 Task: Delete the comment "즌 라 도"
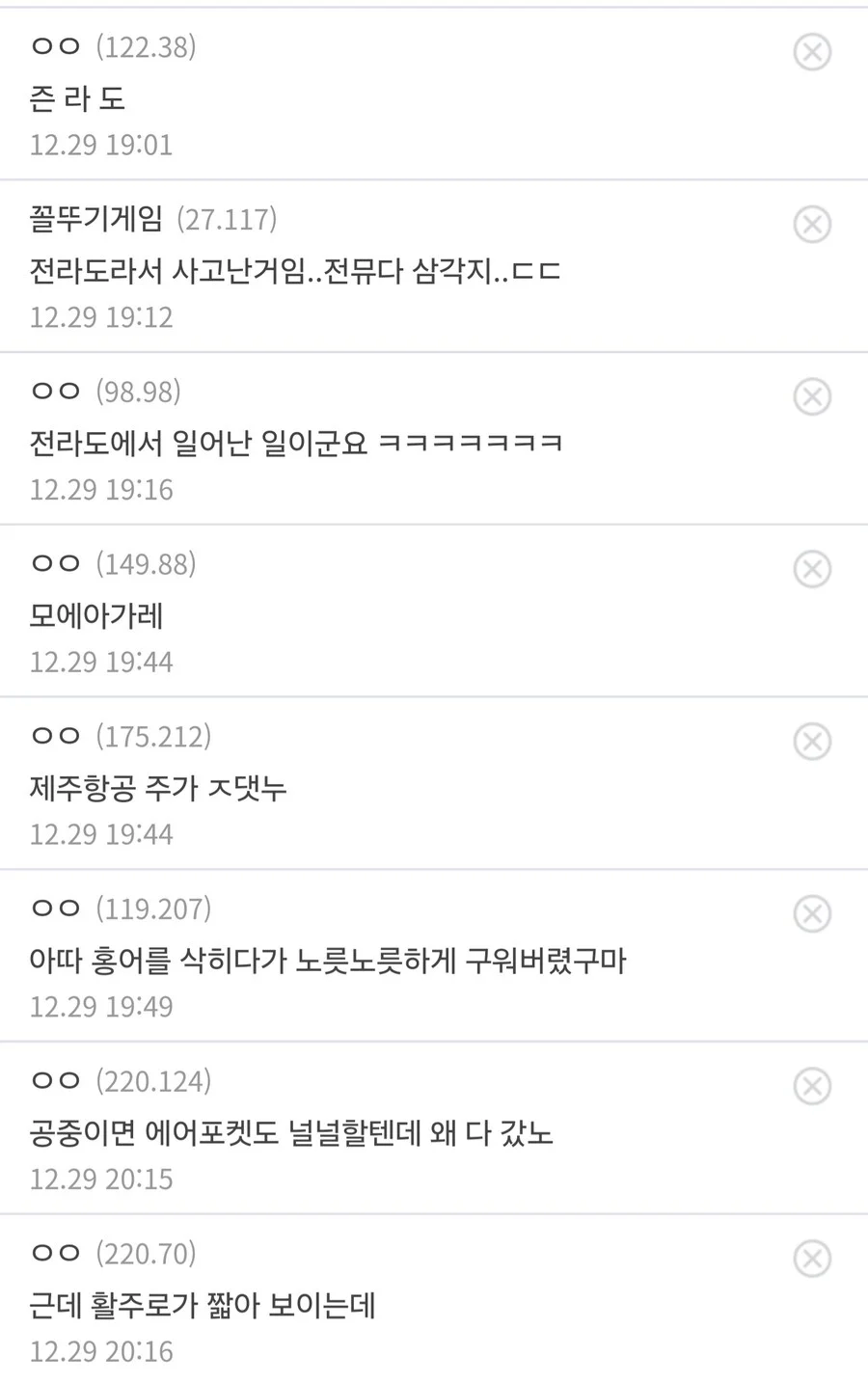(812, 53)
